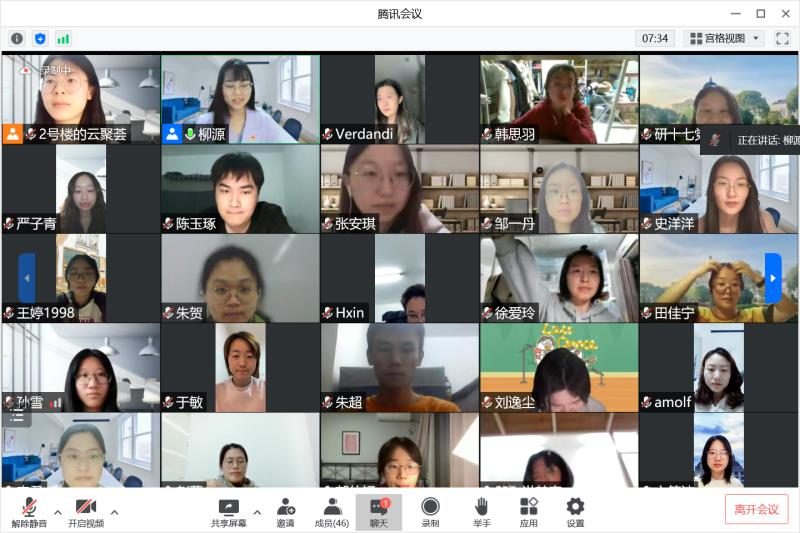Invite participants using 邀请
Image resolution: width=800 pixels, height=533 pixels.
click(x=286, y=510)
